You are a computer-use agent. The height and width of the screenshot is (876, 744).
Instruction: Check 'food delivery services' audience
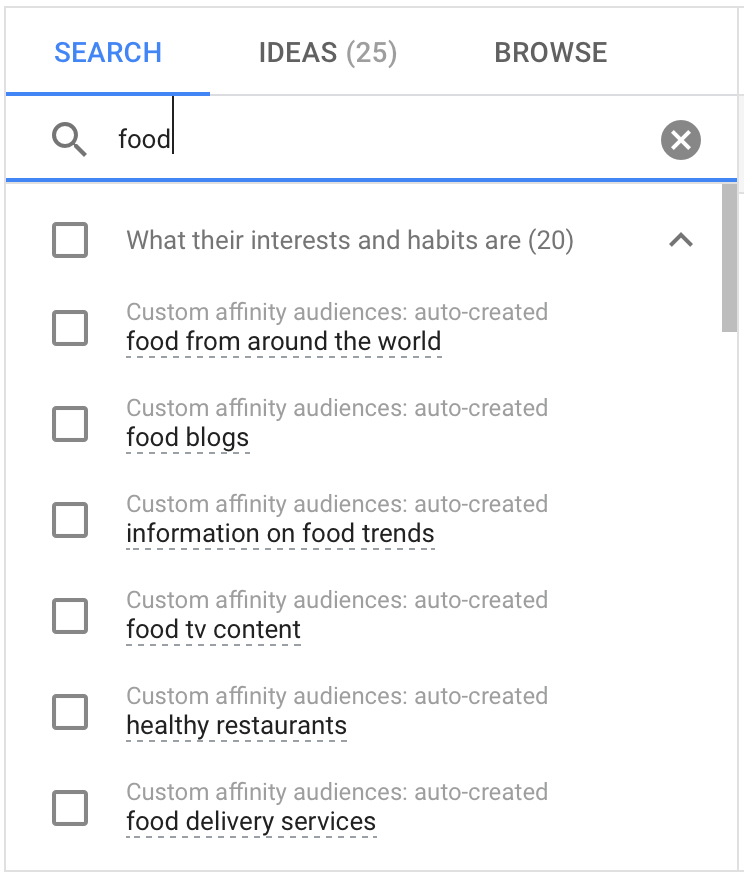click(x=70, y=807)
